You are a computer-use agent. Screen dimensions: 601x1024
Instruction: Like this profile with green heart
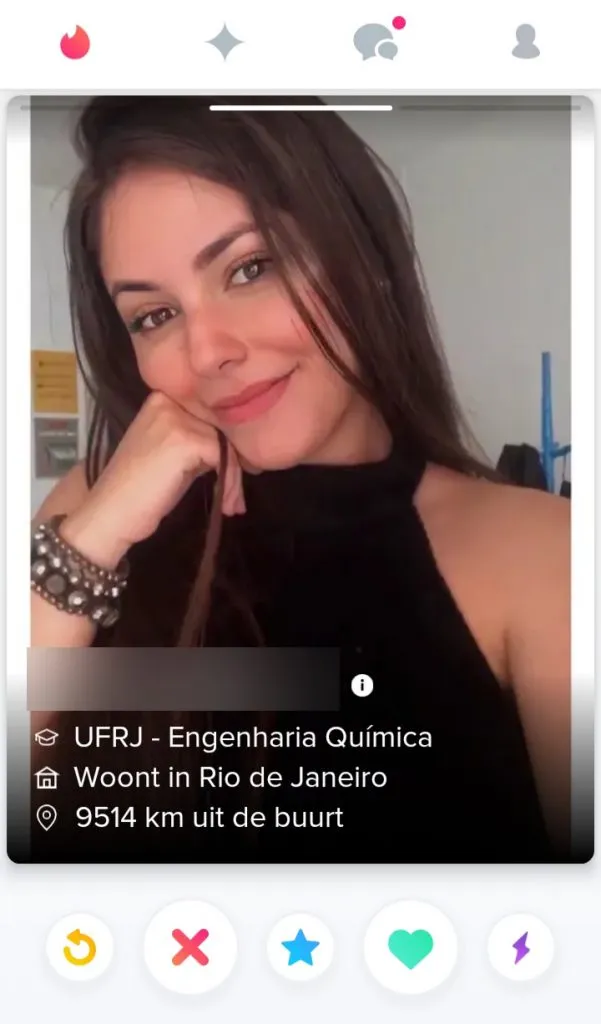coord(410,947)
